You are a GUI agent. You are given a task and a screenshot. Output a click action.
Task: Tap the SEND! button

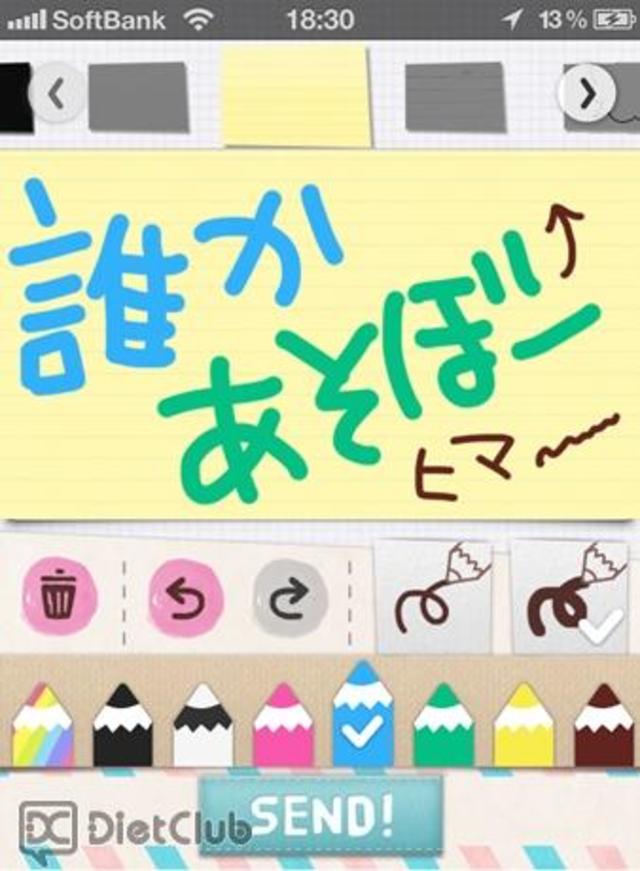click(322, 816)
